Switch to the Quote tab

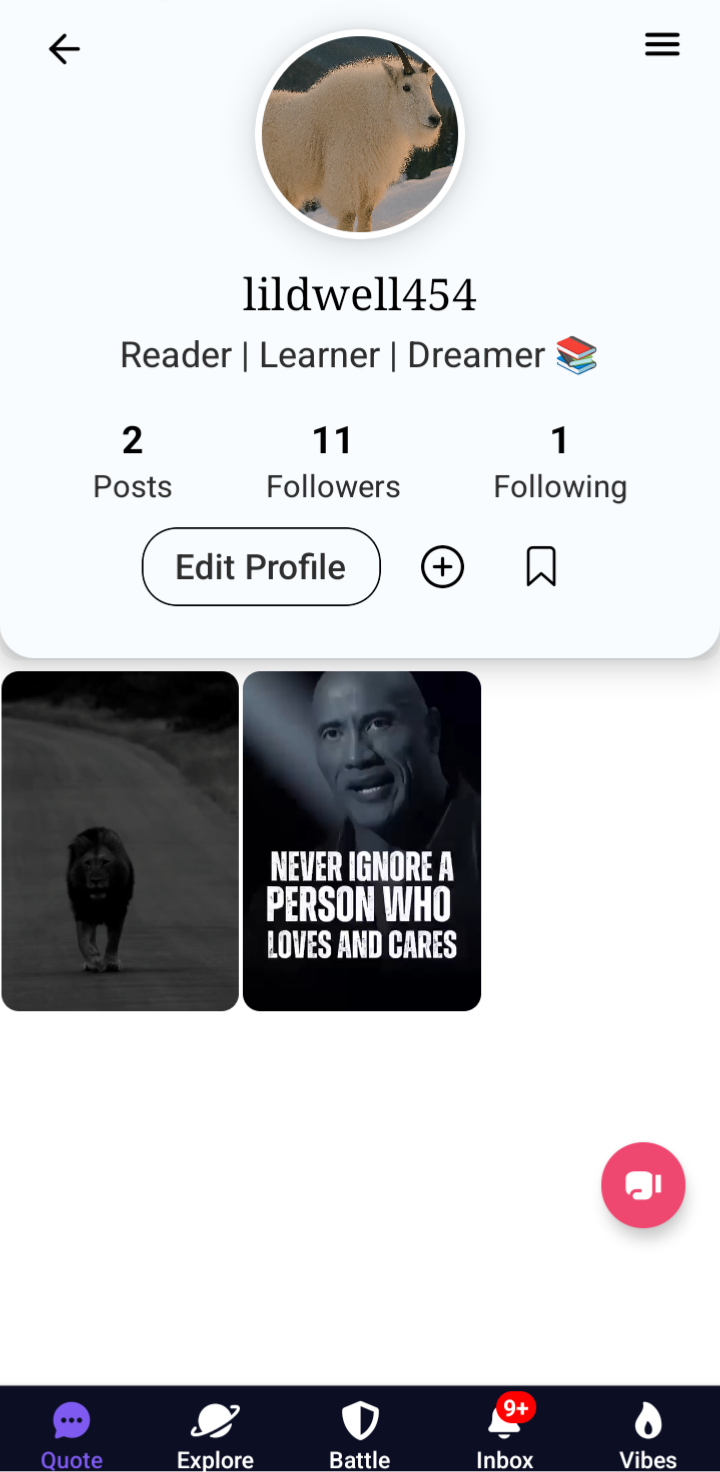tap(71, 1433)
